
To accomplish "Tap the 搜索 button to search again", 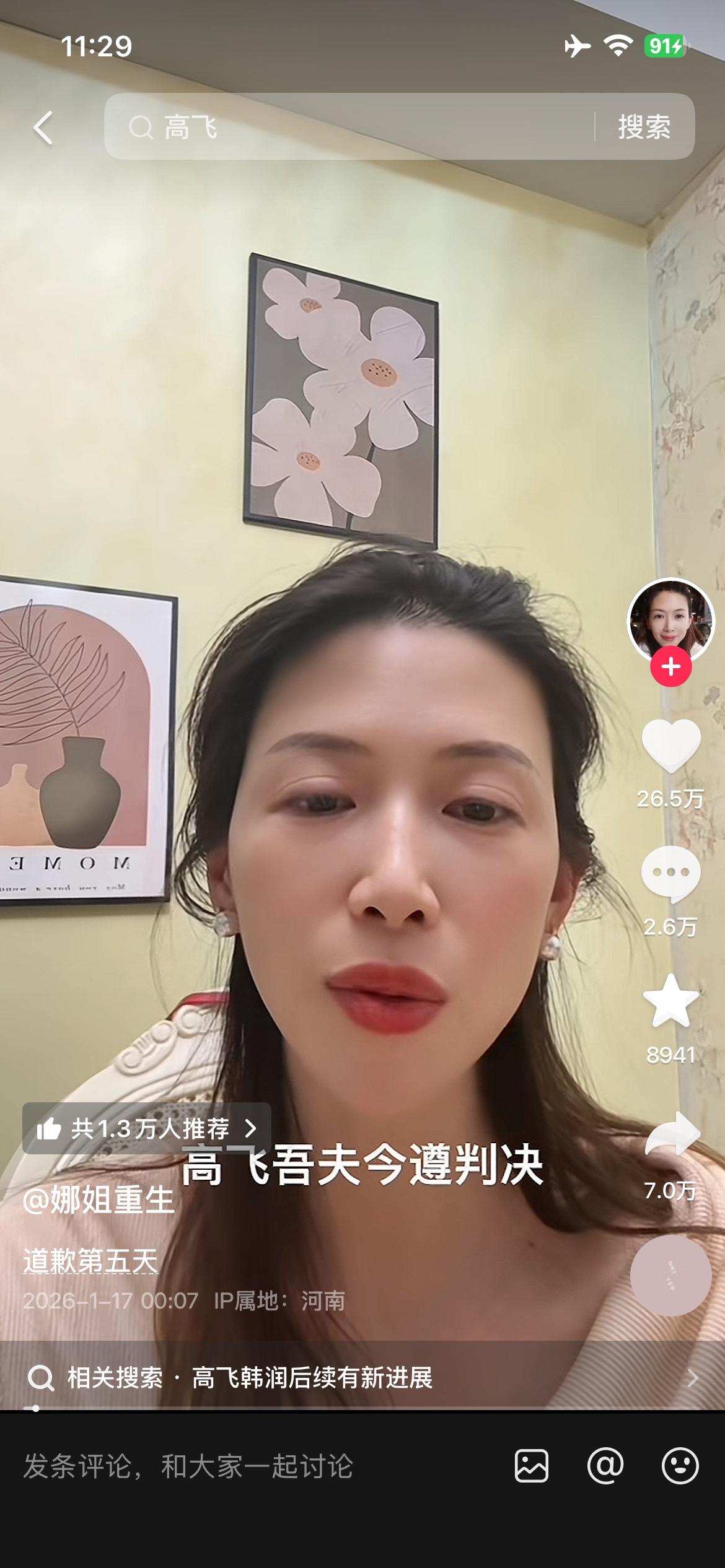I will 644,127.
